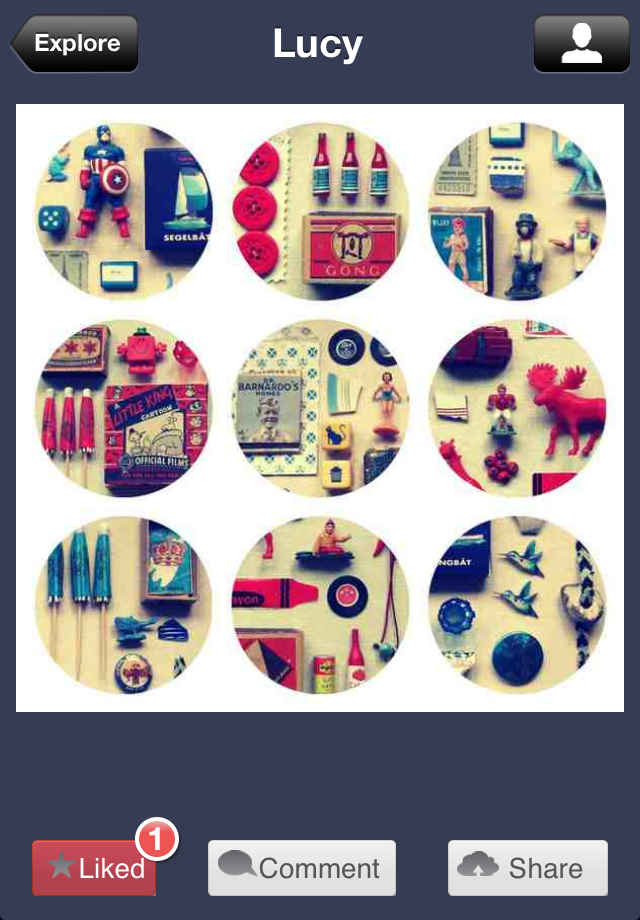Go back to Explore
Image resolution: width=640 pixels, height=920 pixels.
tap(75, 44)
